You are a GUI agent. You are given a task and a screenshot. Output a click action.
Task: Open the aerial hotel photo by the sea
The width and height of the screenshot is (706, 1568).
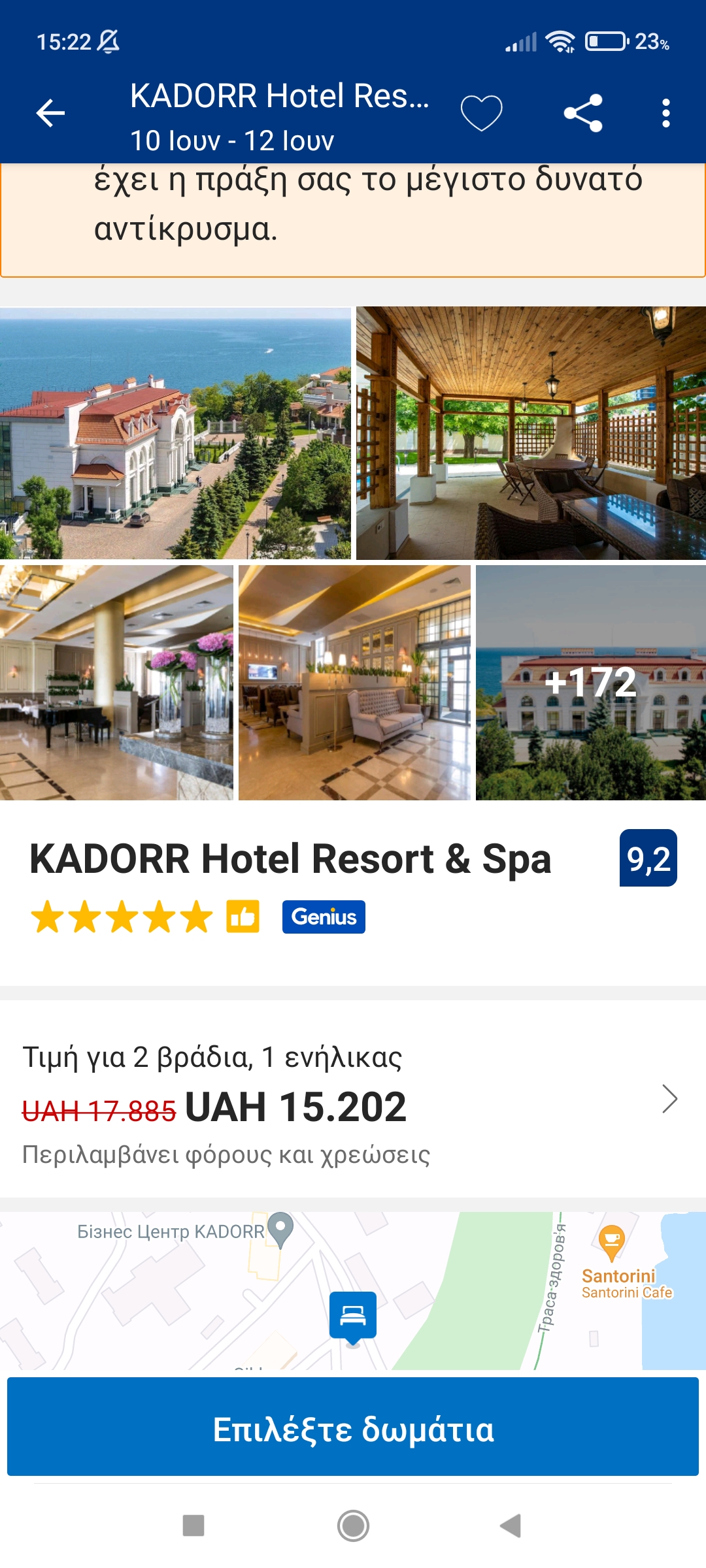pyautogui.click(x=175, y=433)
